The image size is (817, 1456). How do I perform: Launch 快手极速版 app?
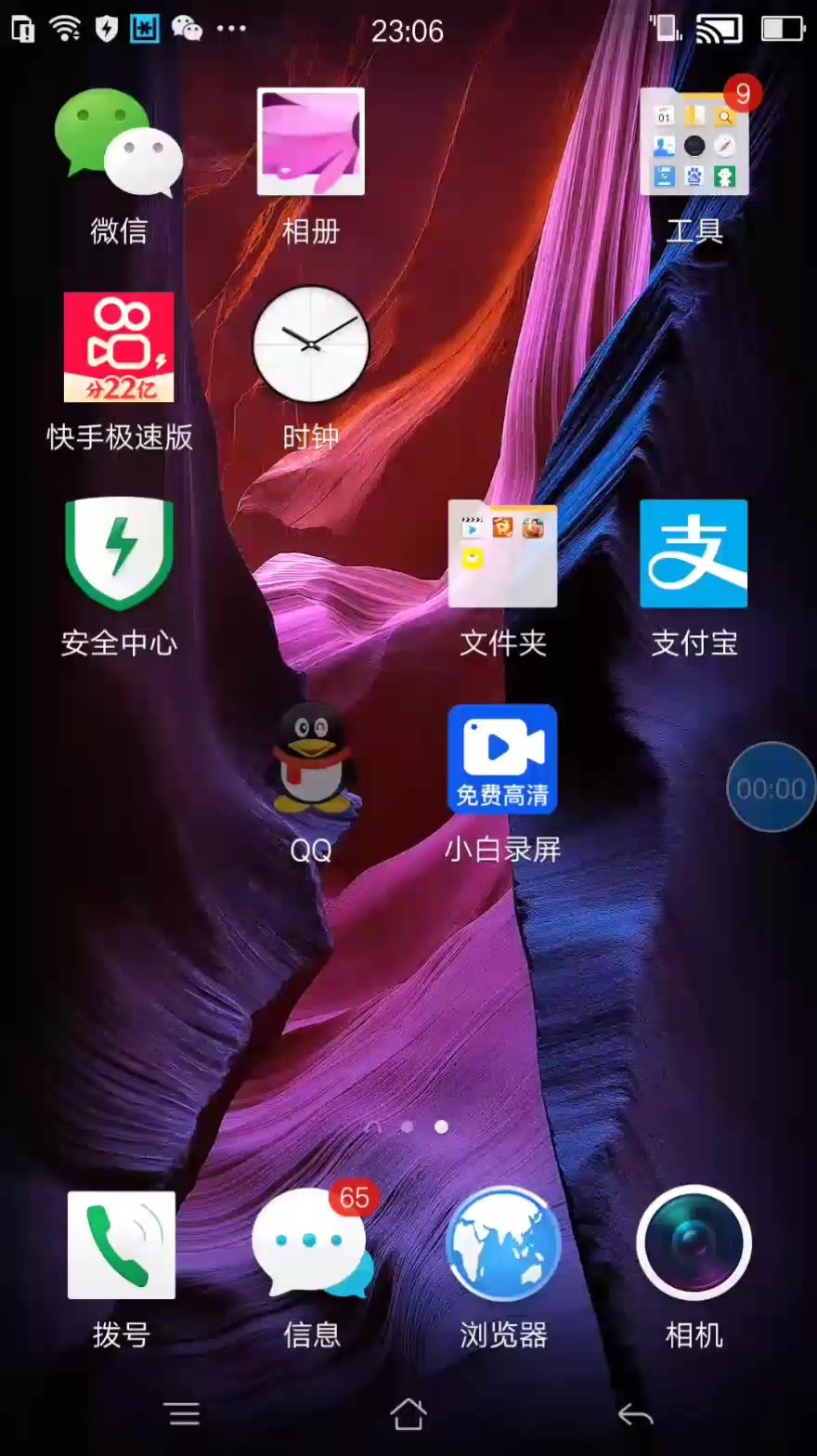click(119, 347)
